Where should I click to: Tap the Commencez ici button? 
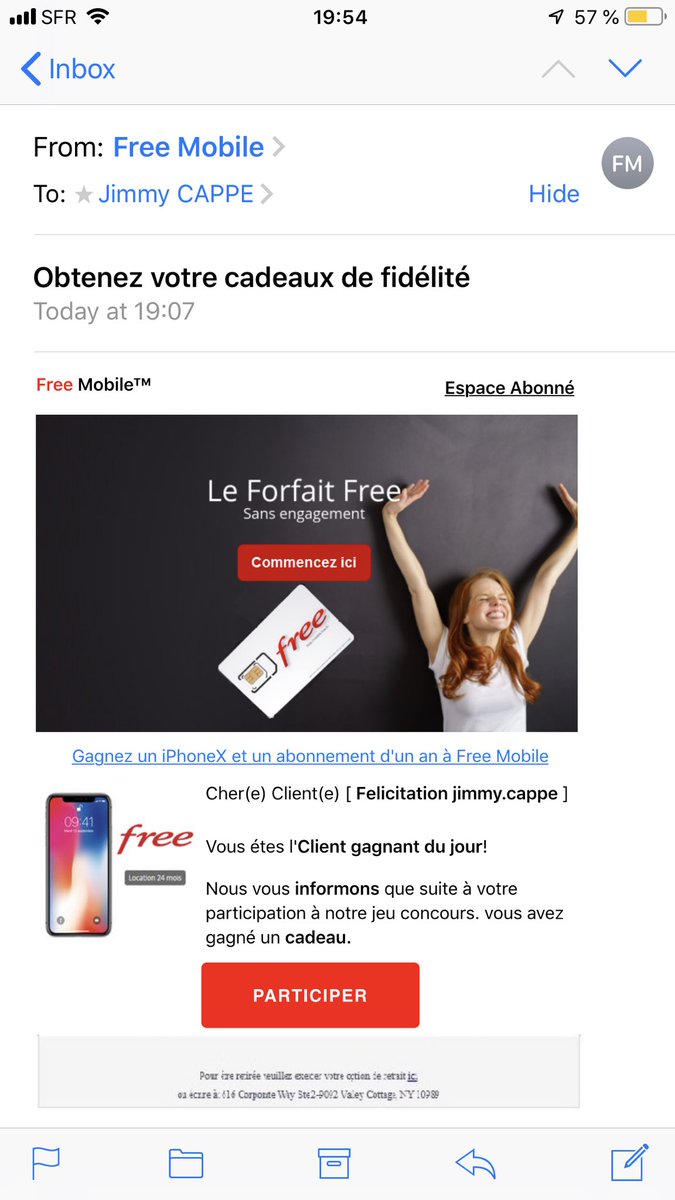click(303, 562)
